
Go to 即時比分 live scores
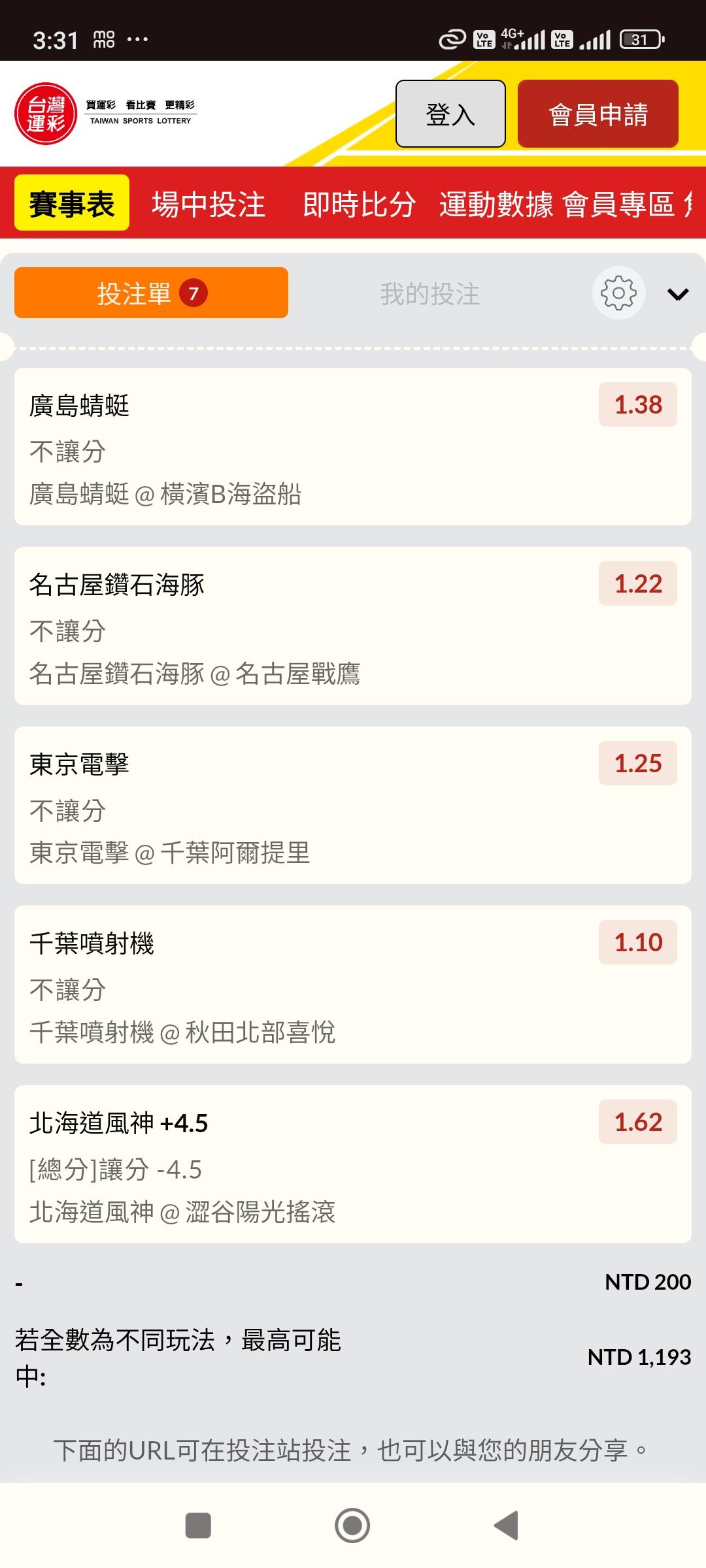[359, 204]
